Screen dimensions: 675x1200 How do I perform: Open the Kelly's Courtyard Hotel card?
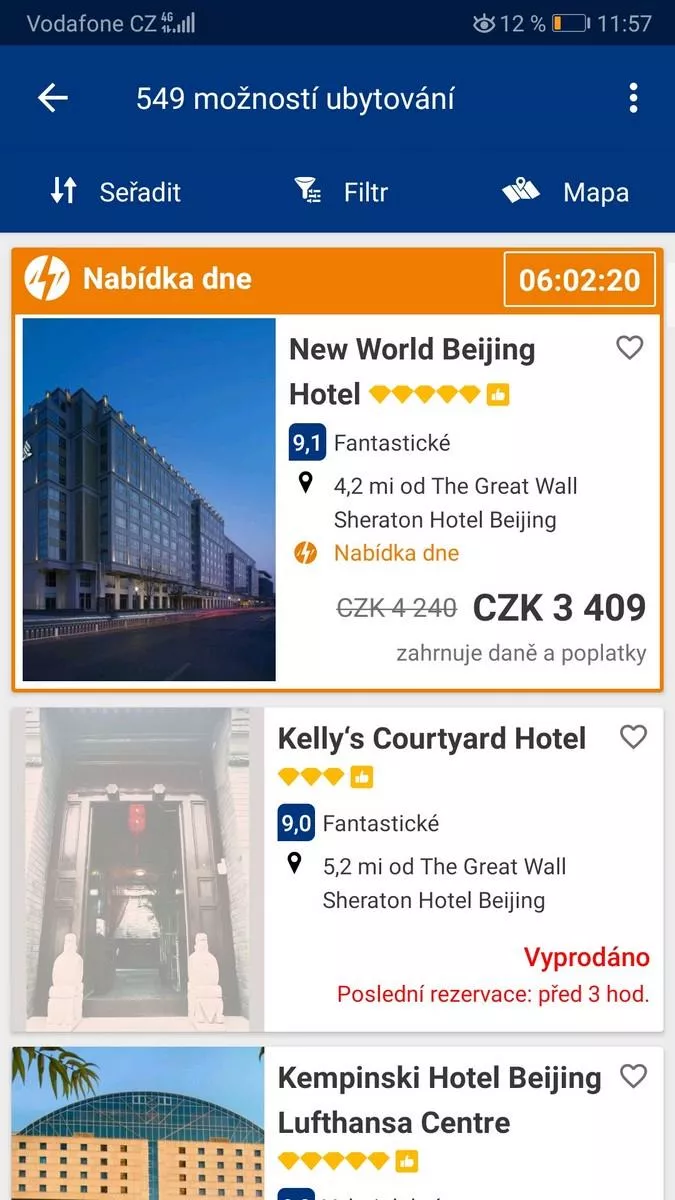pyautogui.click(x=337, y=870)
